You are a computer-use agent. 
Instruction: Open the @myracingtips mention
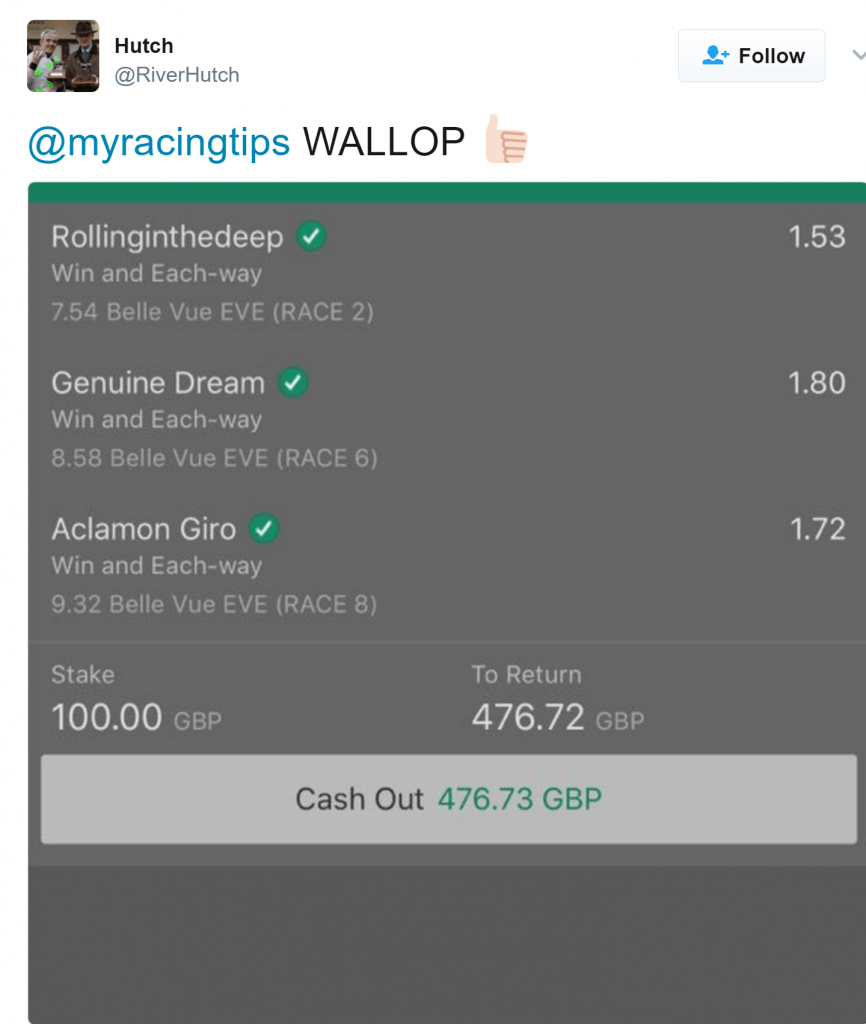pyautogui.click(x=159, y=143)
